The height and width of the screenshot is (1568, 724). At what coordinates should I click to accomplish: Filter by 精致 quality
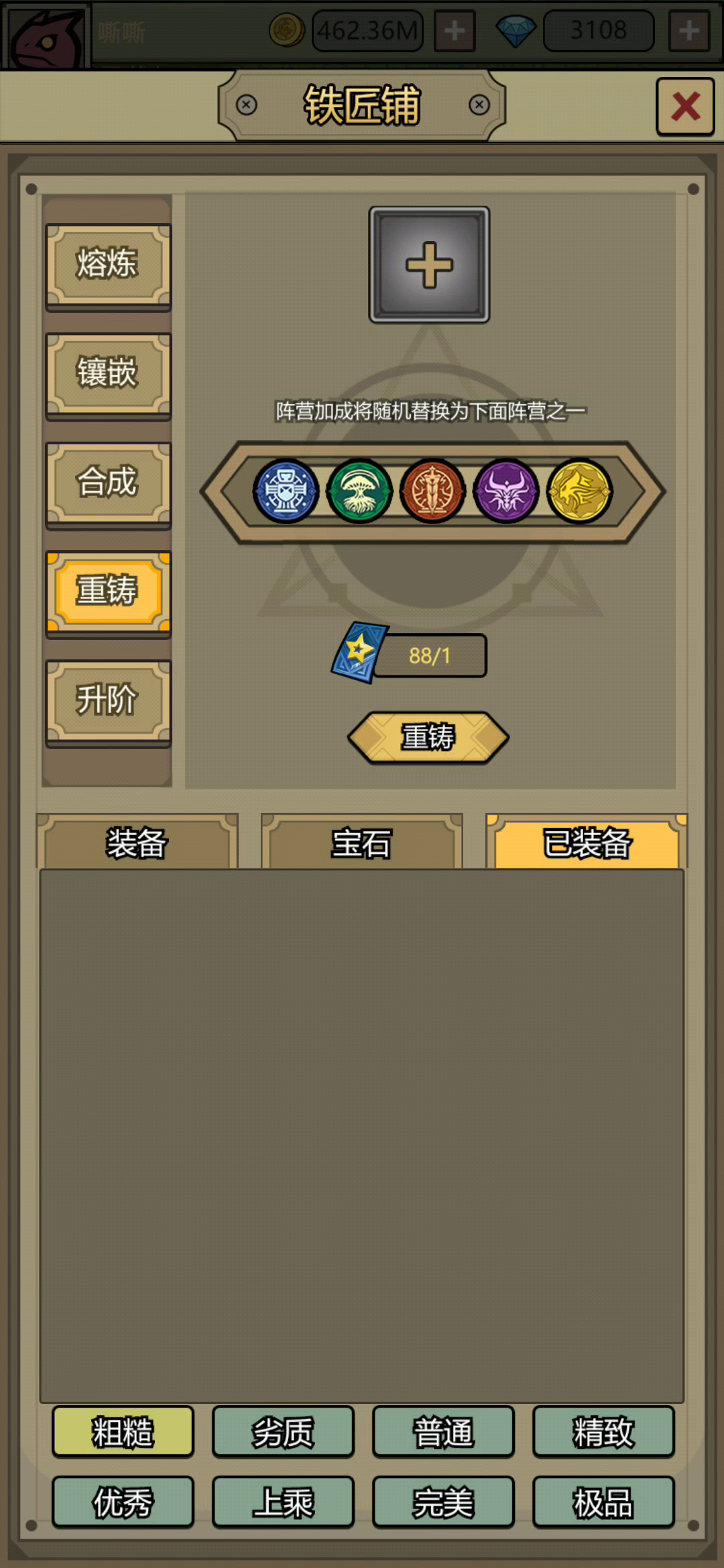point(603,1432)
